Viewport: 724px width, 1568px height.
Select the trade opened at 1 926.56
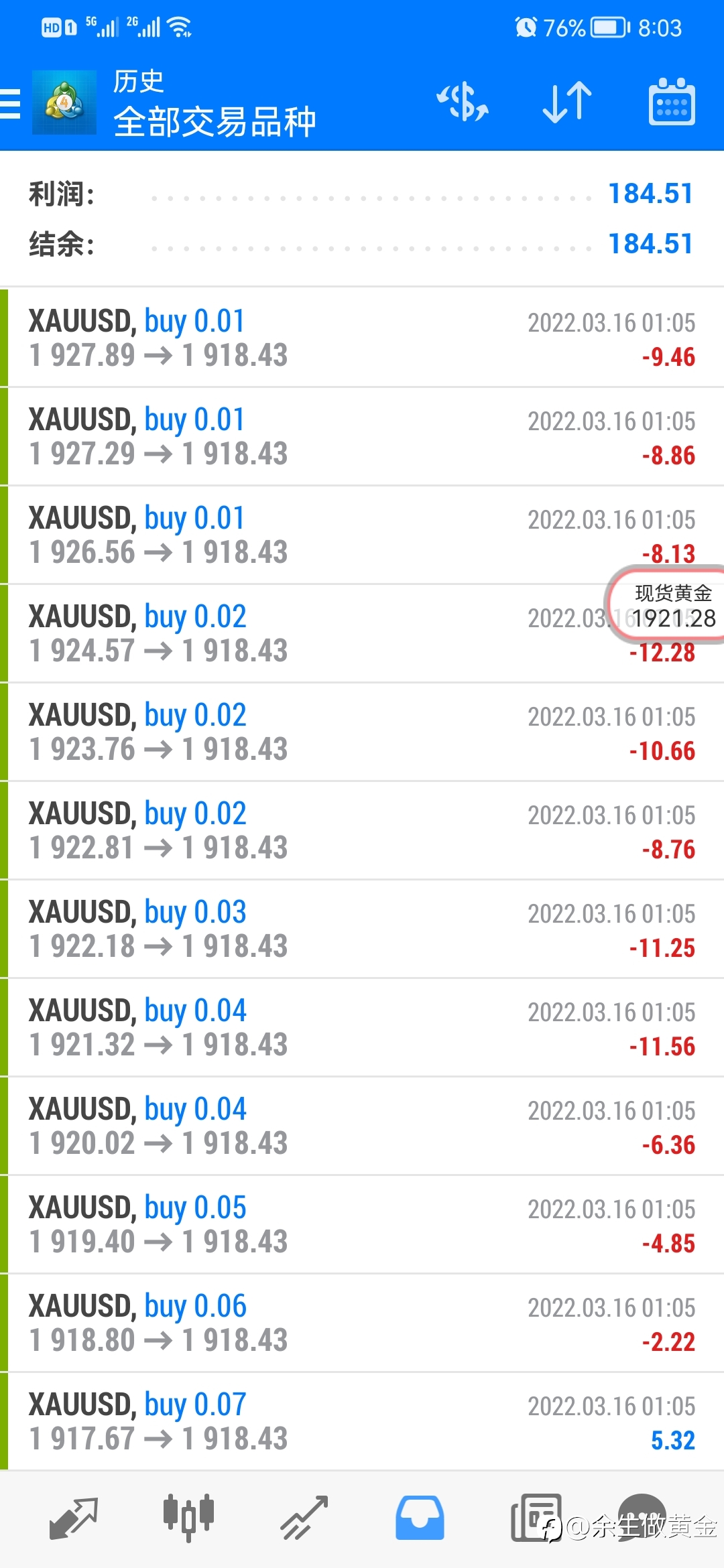coord(362,535)
